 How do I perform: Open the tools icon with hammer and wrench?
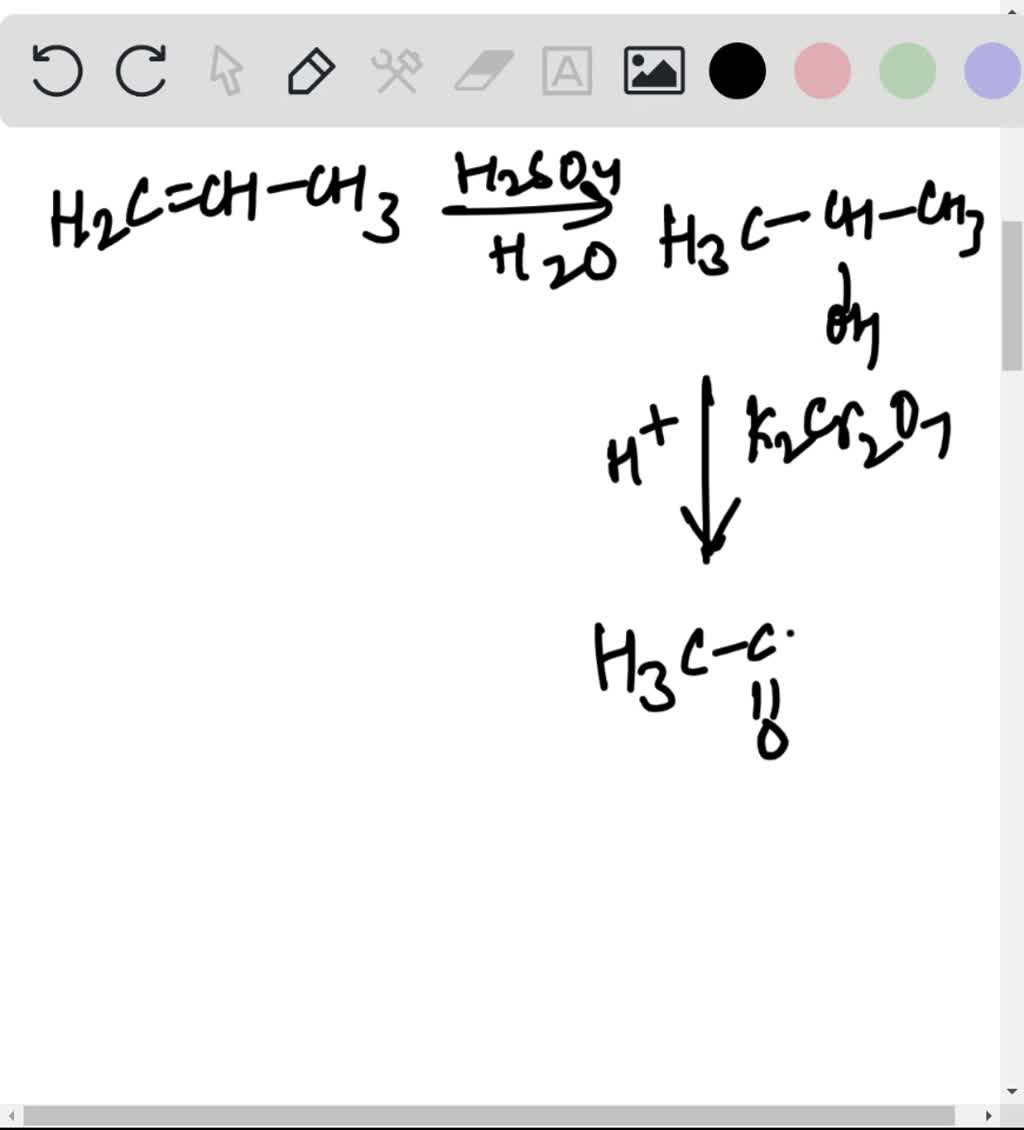click(x=395, y=70)
